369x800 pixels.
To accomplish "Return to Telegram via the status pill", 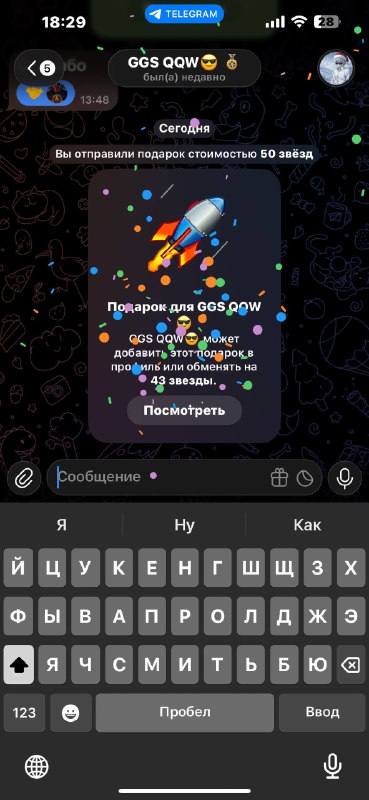I will 184,14.
